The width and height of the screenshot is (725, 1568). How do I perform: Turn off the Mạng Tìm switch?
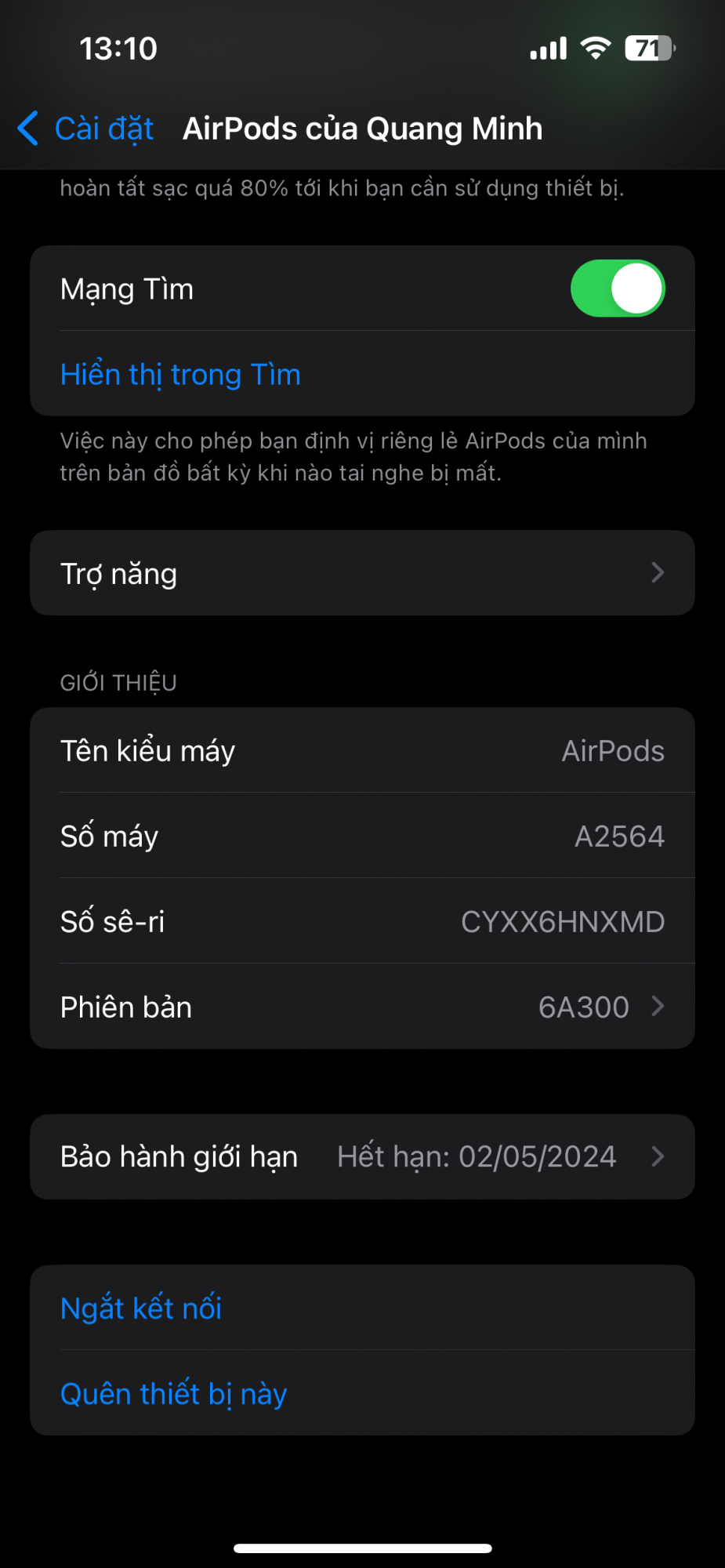tap(617, 289)
